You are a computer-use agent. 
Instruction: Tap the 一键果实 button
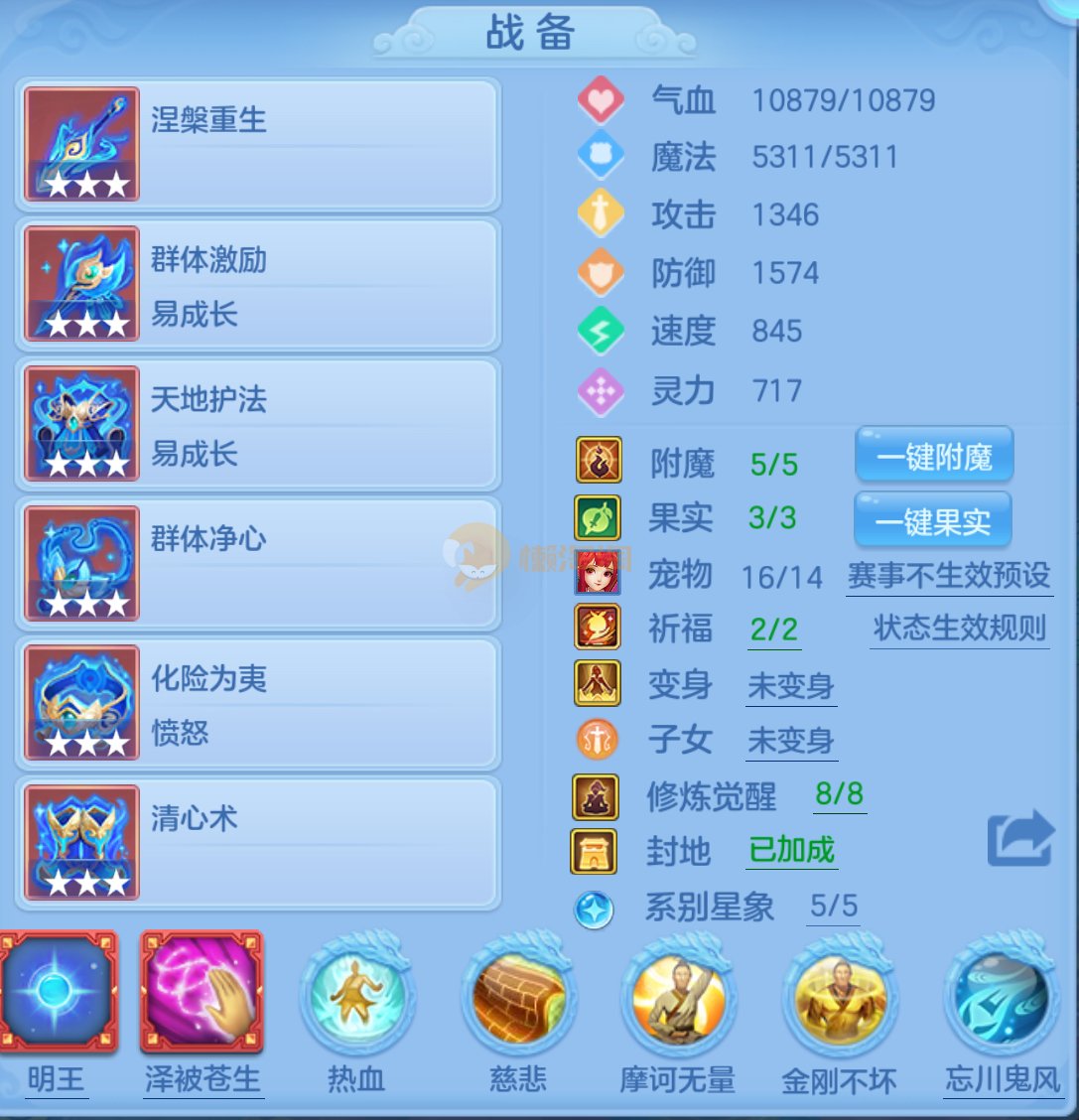pyautogui.click(x=932, y=520)
